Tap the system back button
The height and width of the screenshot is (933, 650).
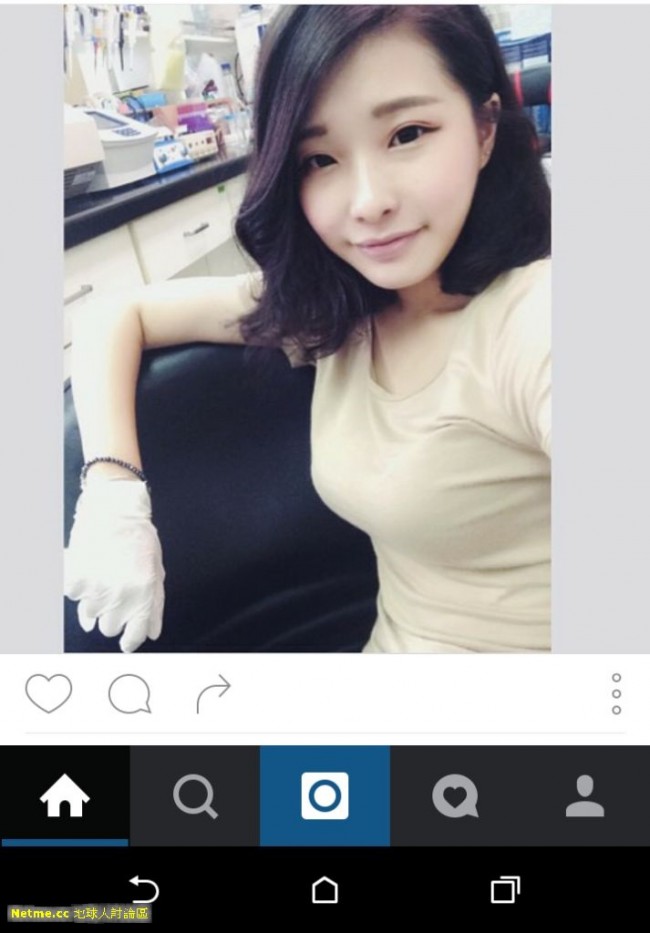coord(144,889)
